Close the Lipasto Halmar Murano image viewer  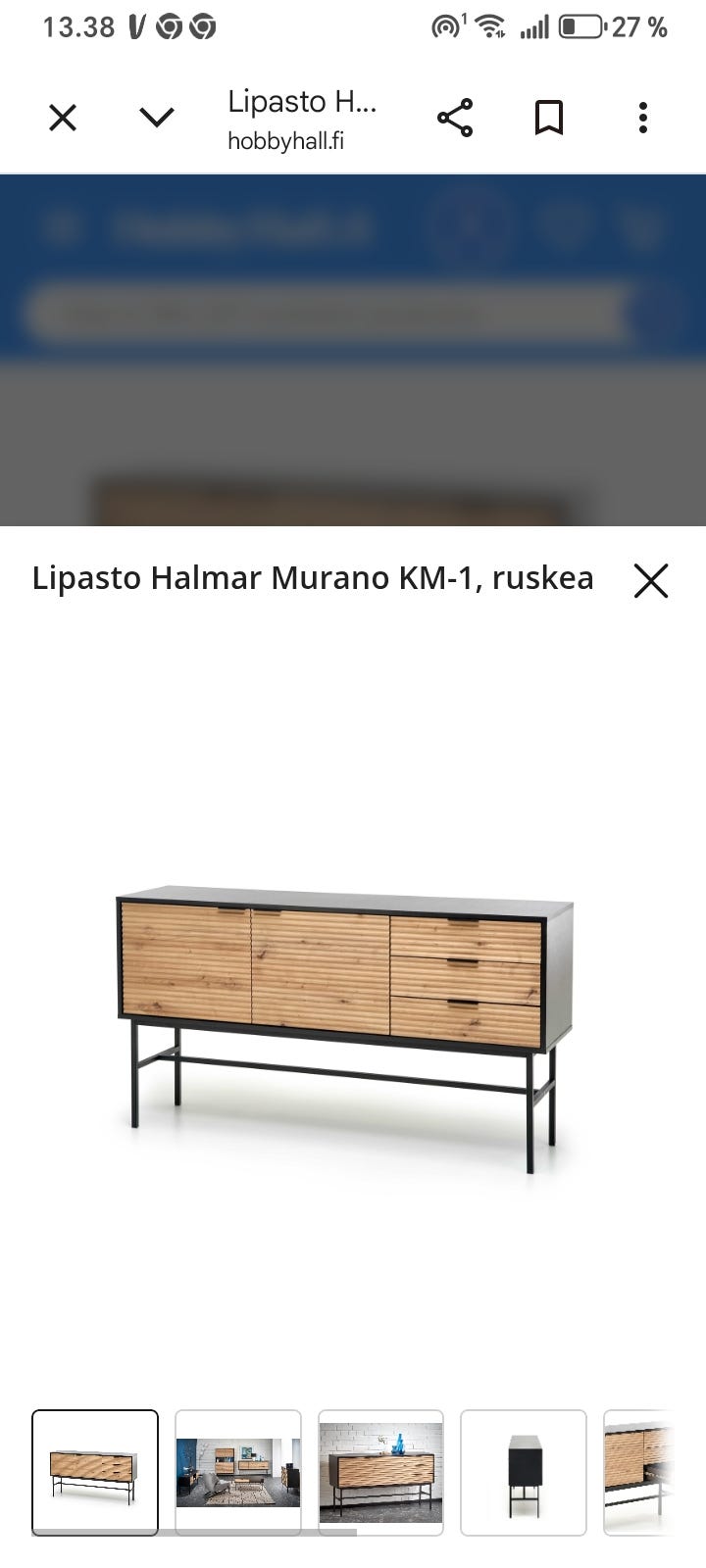tap(651, 581)
